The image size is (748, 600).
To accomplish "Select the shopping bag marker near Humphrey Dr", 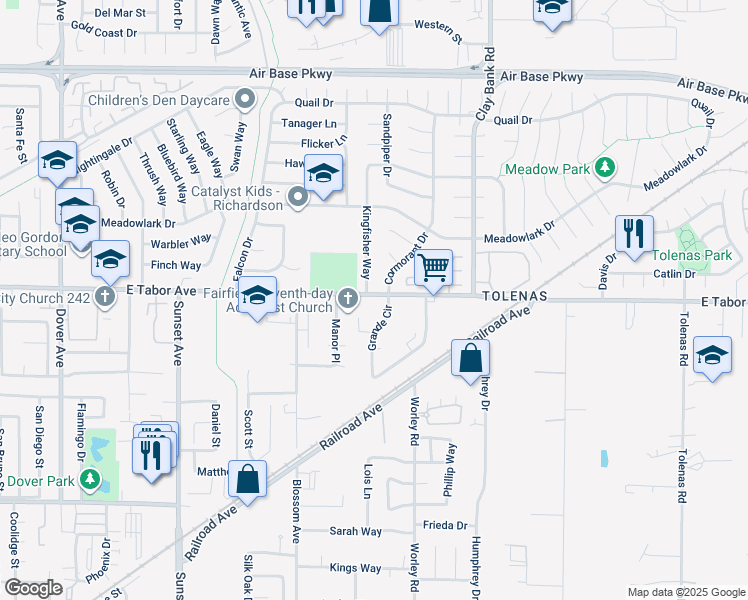I will tap(470, 358).
